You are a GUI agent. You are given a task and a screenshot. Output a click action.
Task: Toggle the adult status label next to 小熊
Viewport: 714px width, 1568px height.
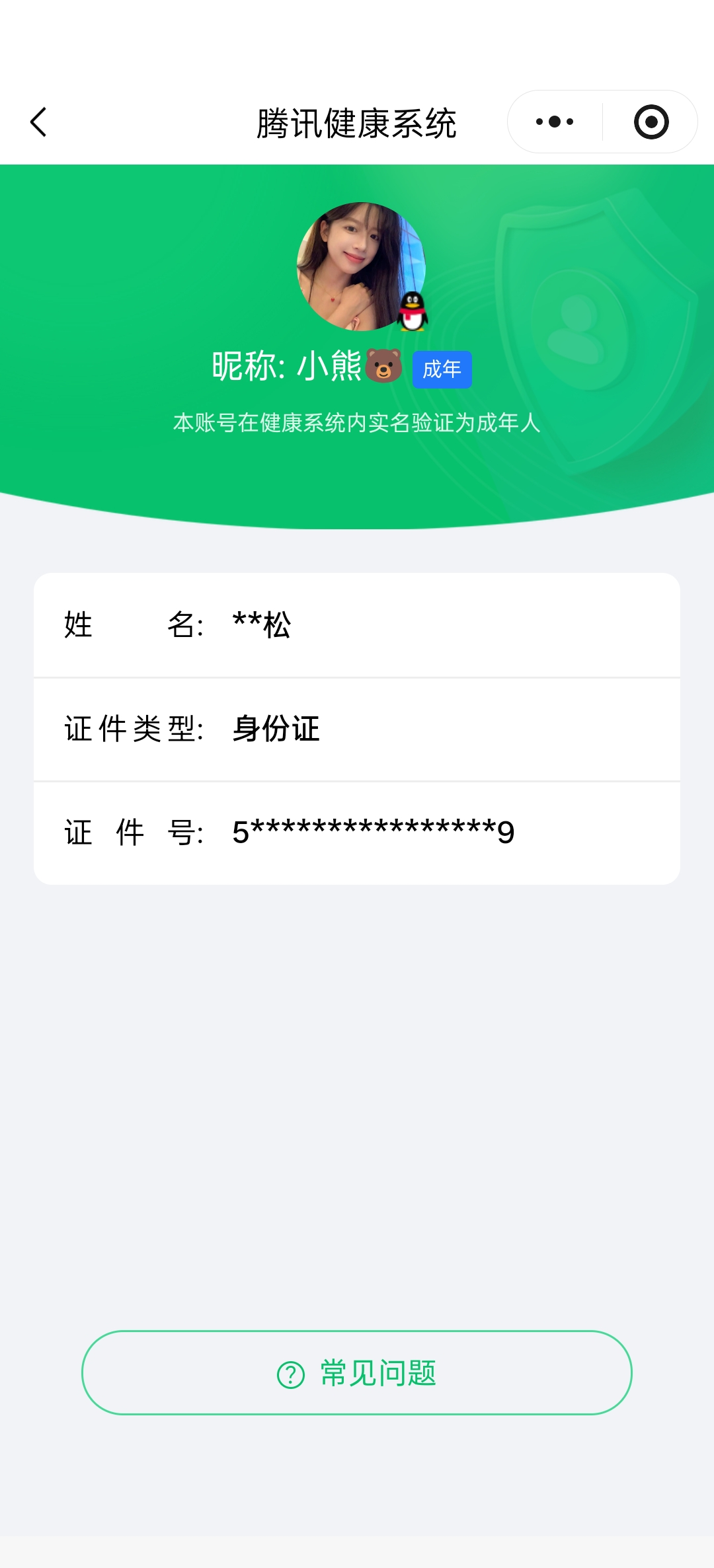click(x=441, y=370)
